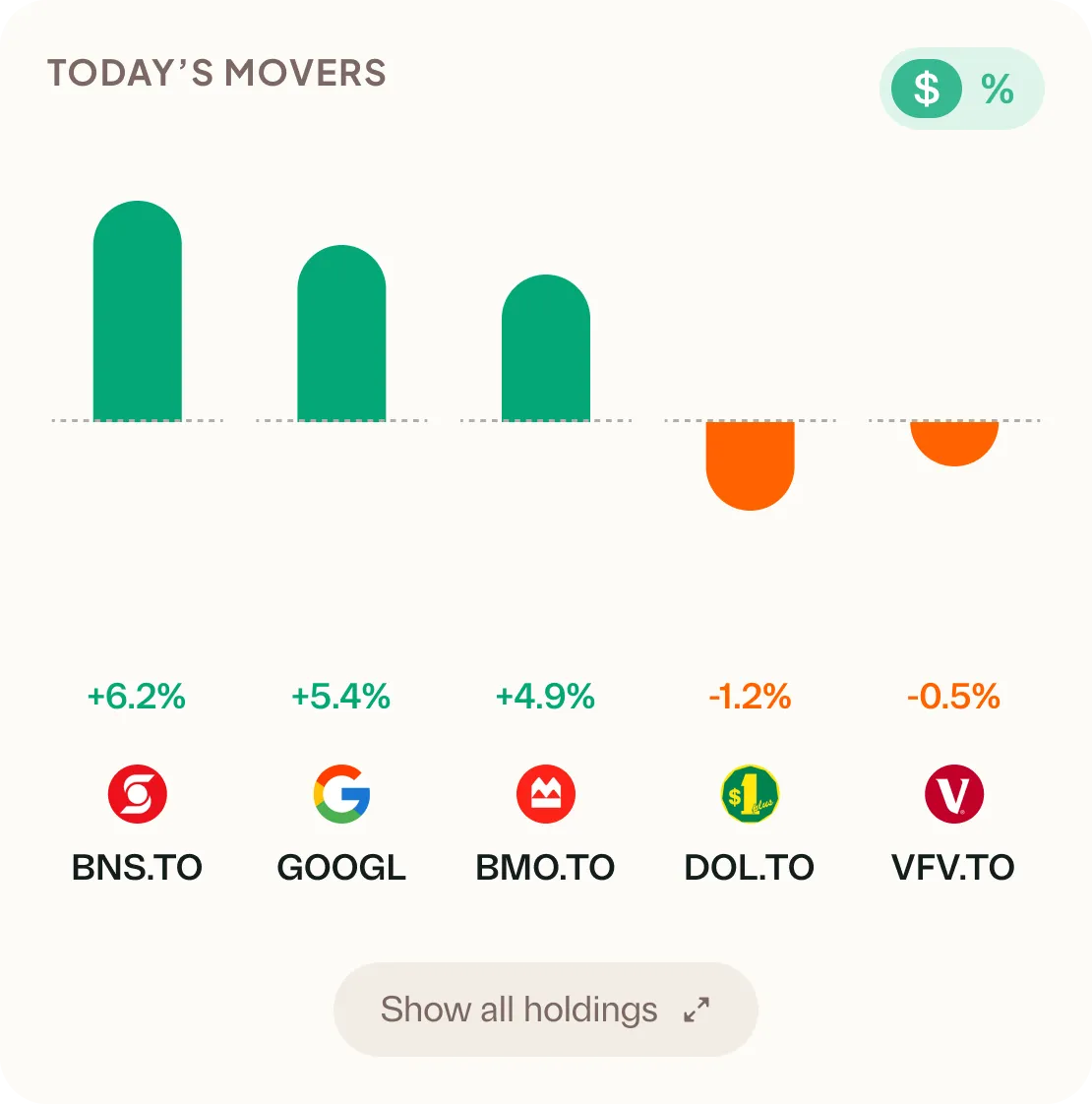The height and width of the screenshot is (1104, 1092).
Task: Click the GOOGL ticker label
Action: pyautogui.click(x=341, y=868)
